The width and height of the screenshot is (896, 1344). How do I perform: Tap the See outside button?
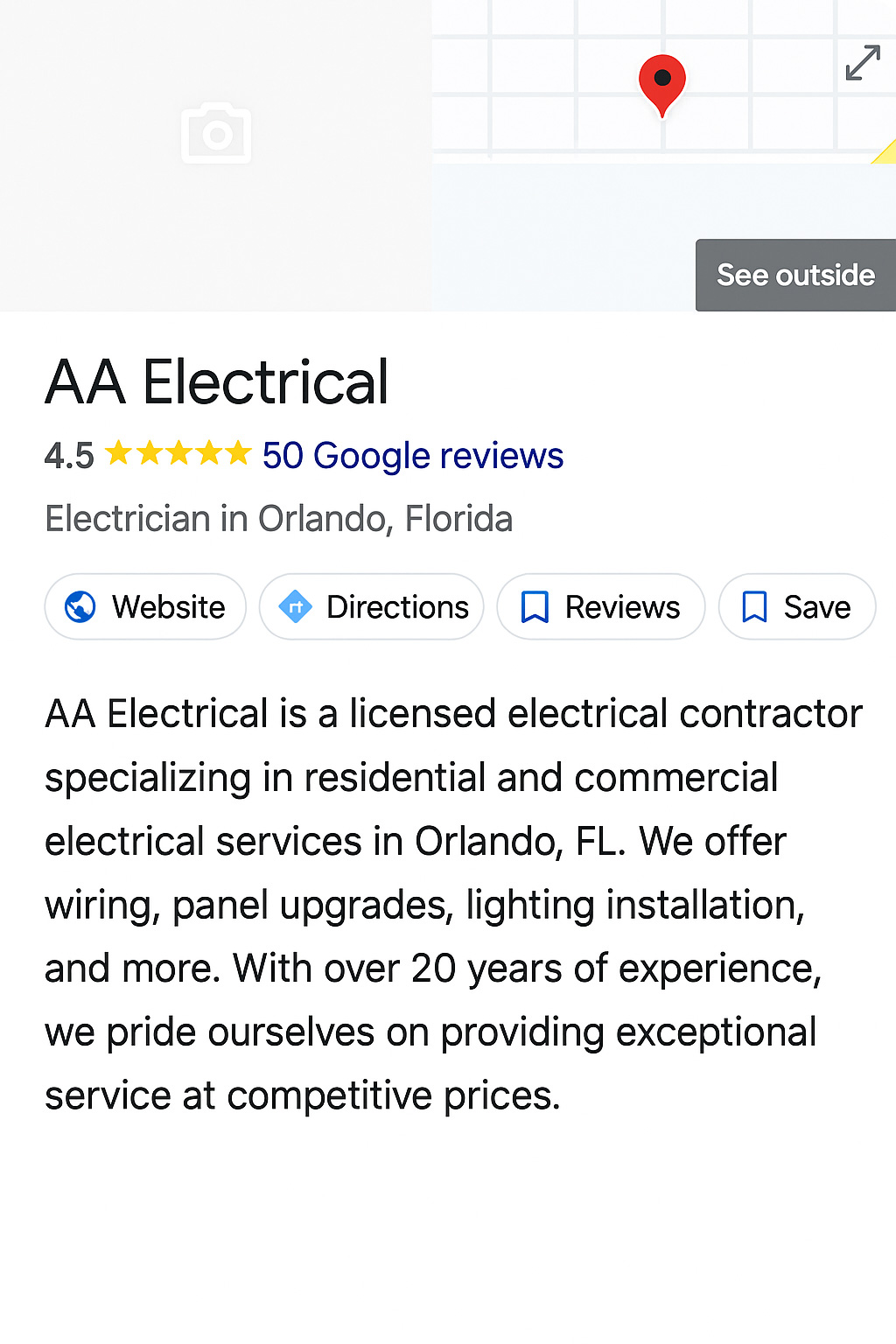pyautogui.click(x=795, y=275)
